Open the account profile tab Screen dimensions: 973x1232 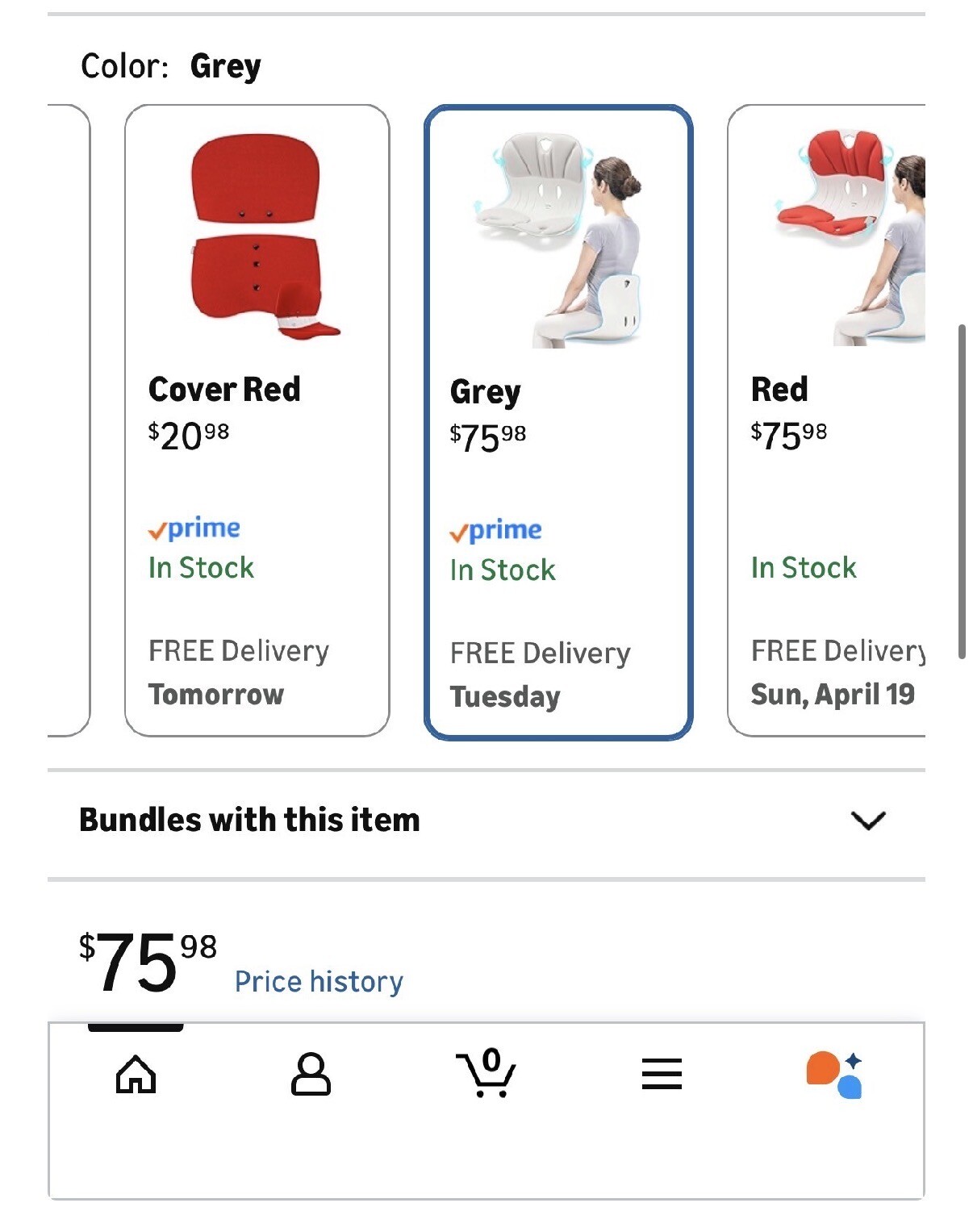point(311,1075)
